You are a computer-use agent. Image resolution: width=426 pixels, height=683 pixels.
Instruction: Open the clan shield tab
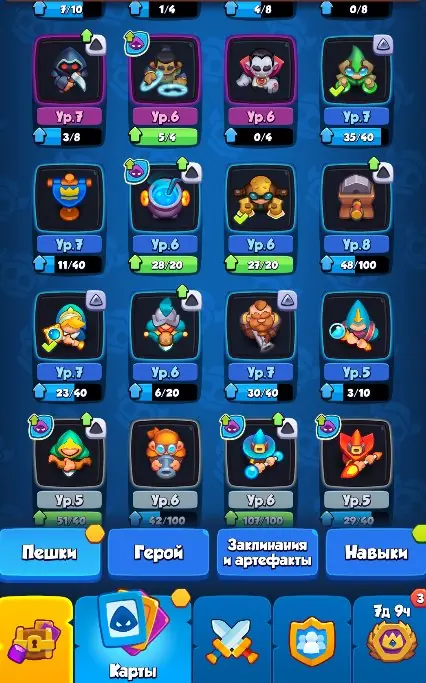pyautogui.click(x=311, y=640)
